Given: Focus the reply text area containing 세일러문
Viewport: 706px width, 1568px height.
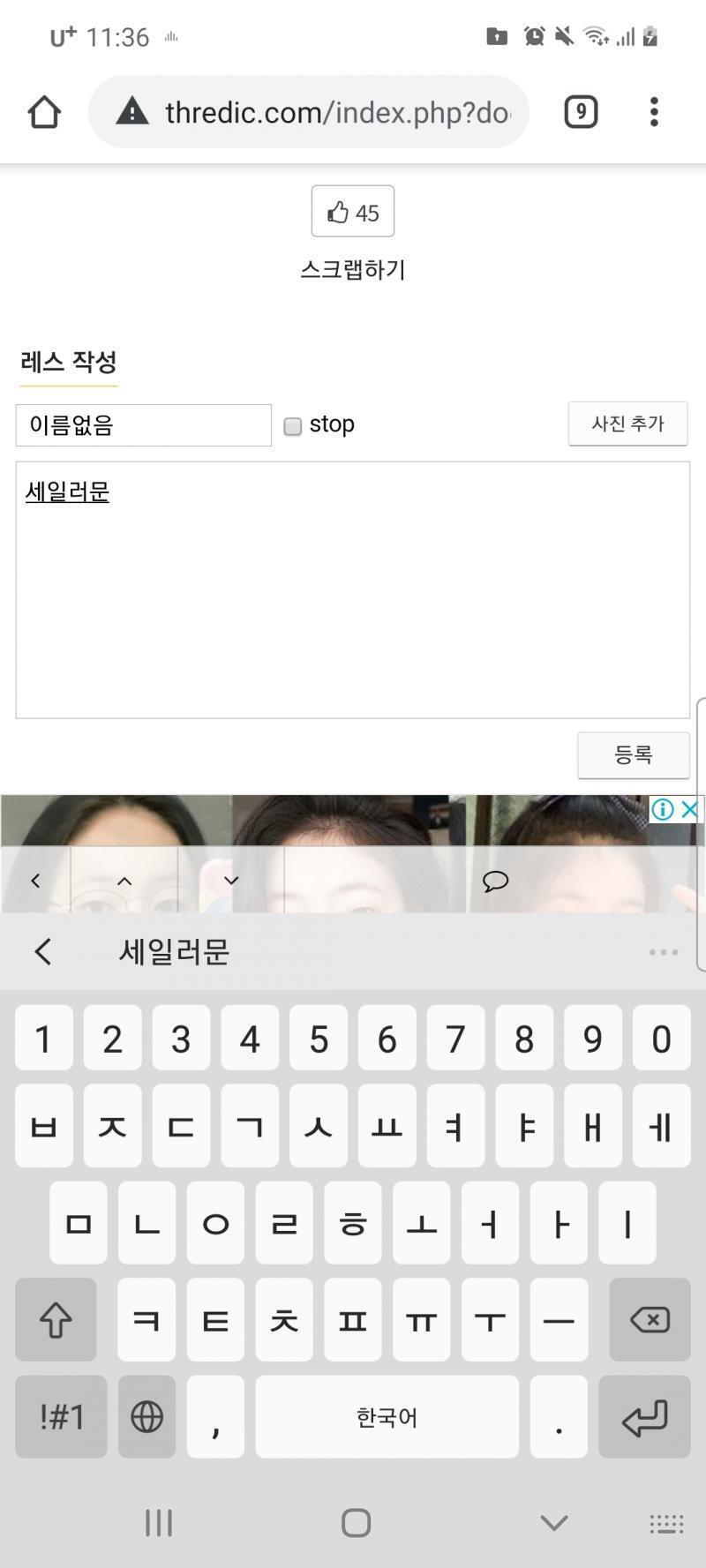Looking at the screenshot, I should click(353, 589).
